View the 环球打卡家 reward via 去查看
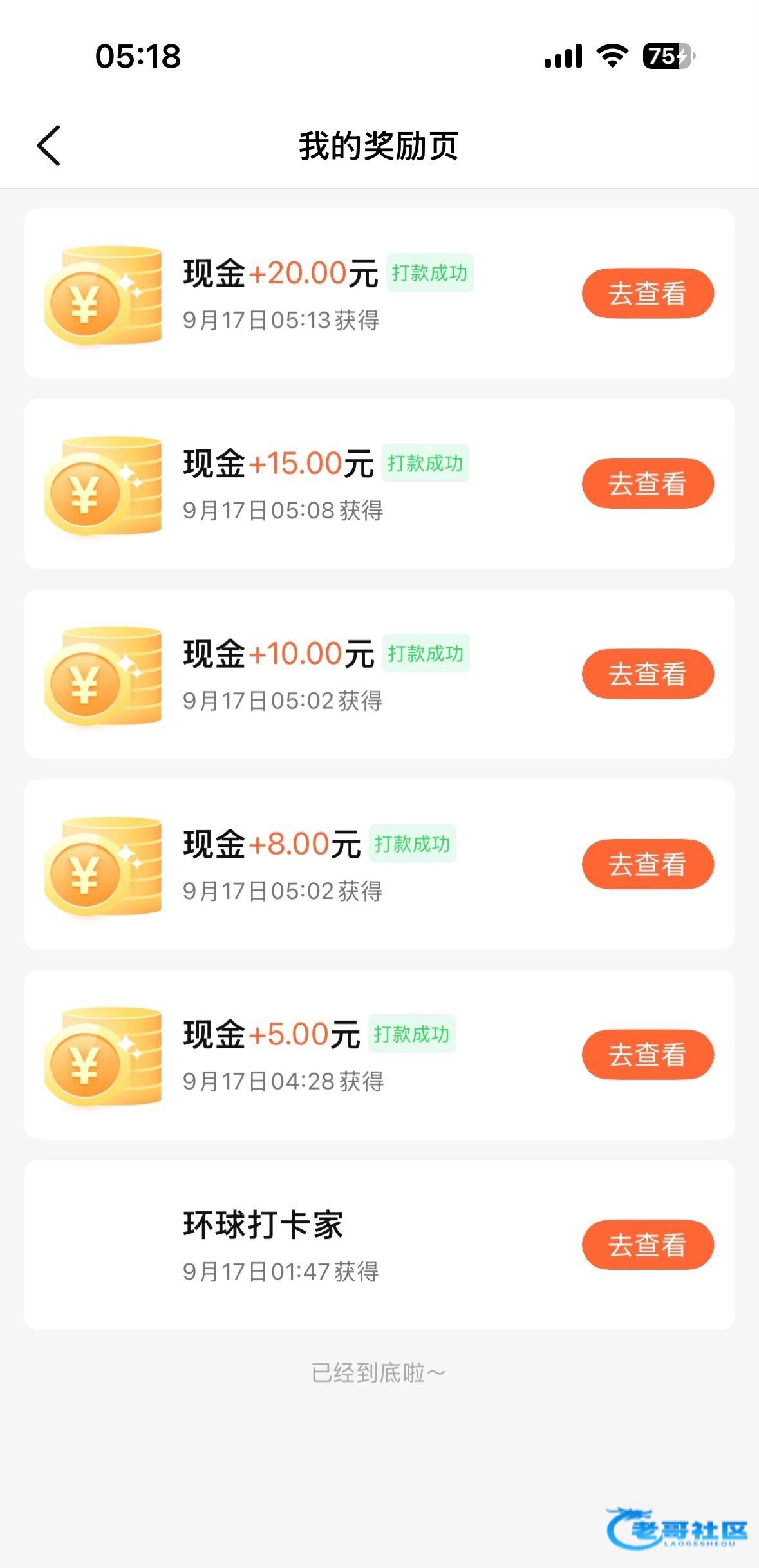The width and height of the screenshot is (759, 1568). click(648, 1245)
